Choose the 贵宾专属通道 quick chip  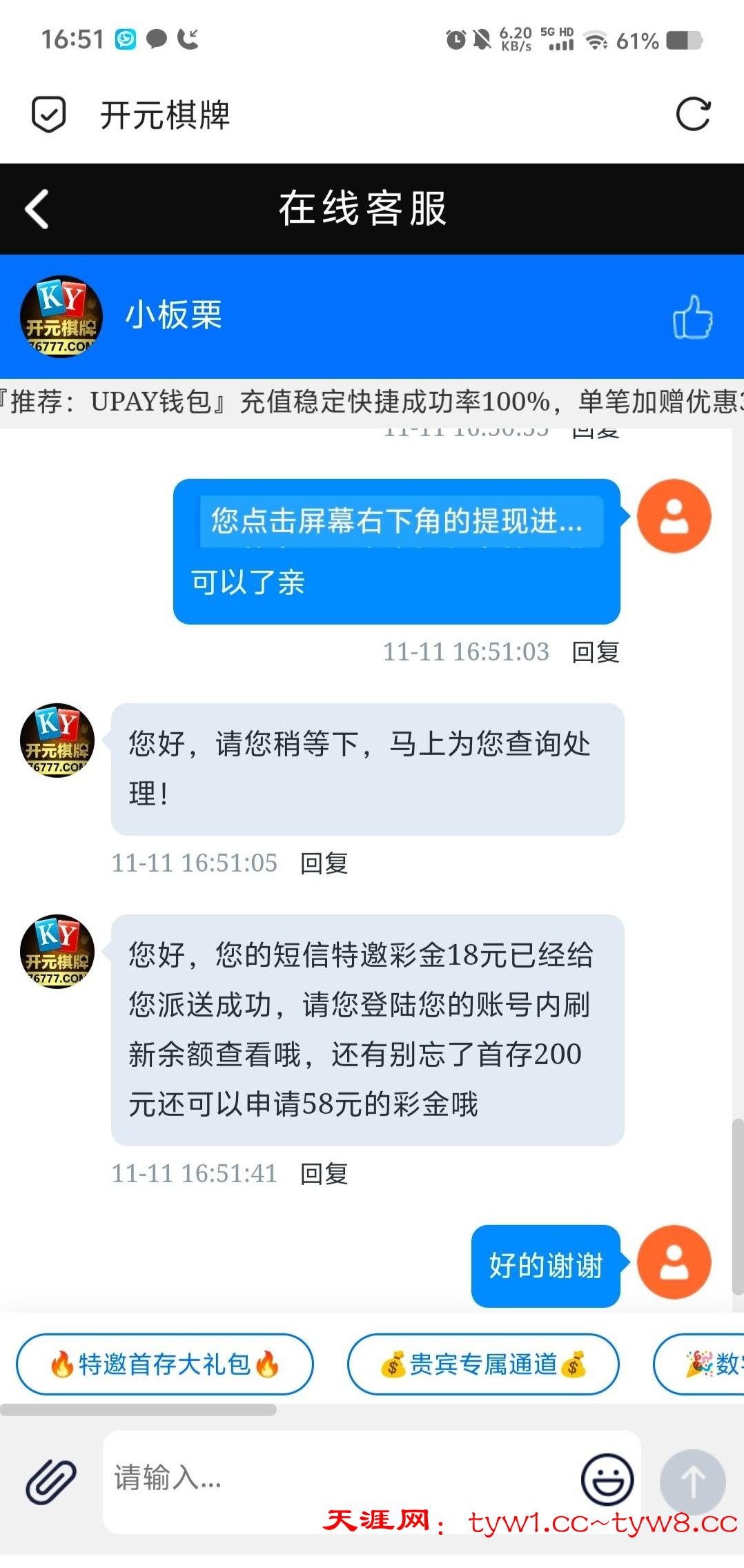(483, 1364)
